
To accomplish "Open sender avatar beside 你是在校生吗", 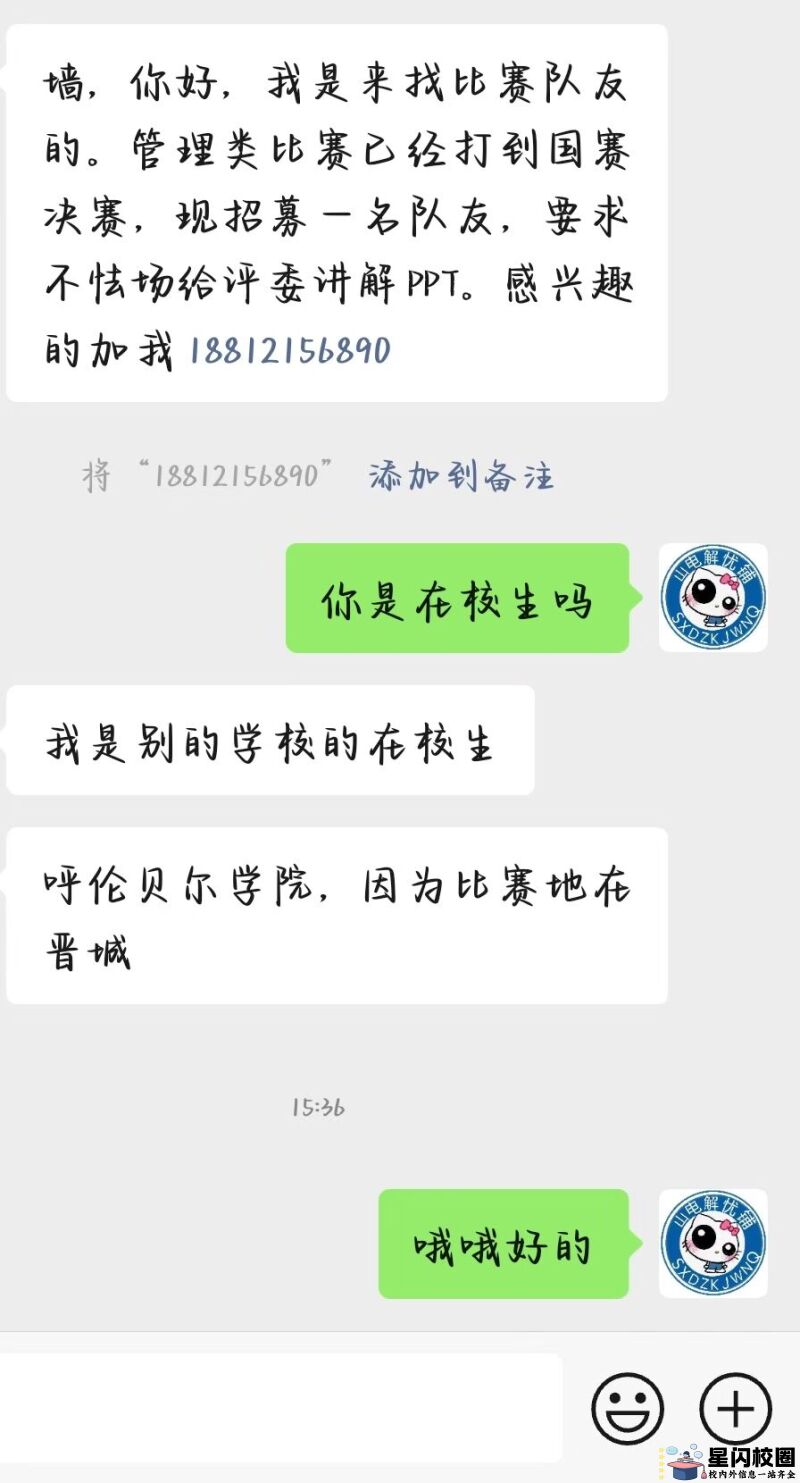I will (713, 598).
